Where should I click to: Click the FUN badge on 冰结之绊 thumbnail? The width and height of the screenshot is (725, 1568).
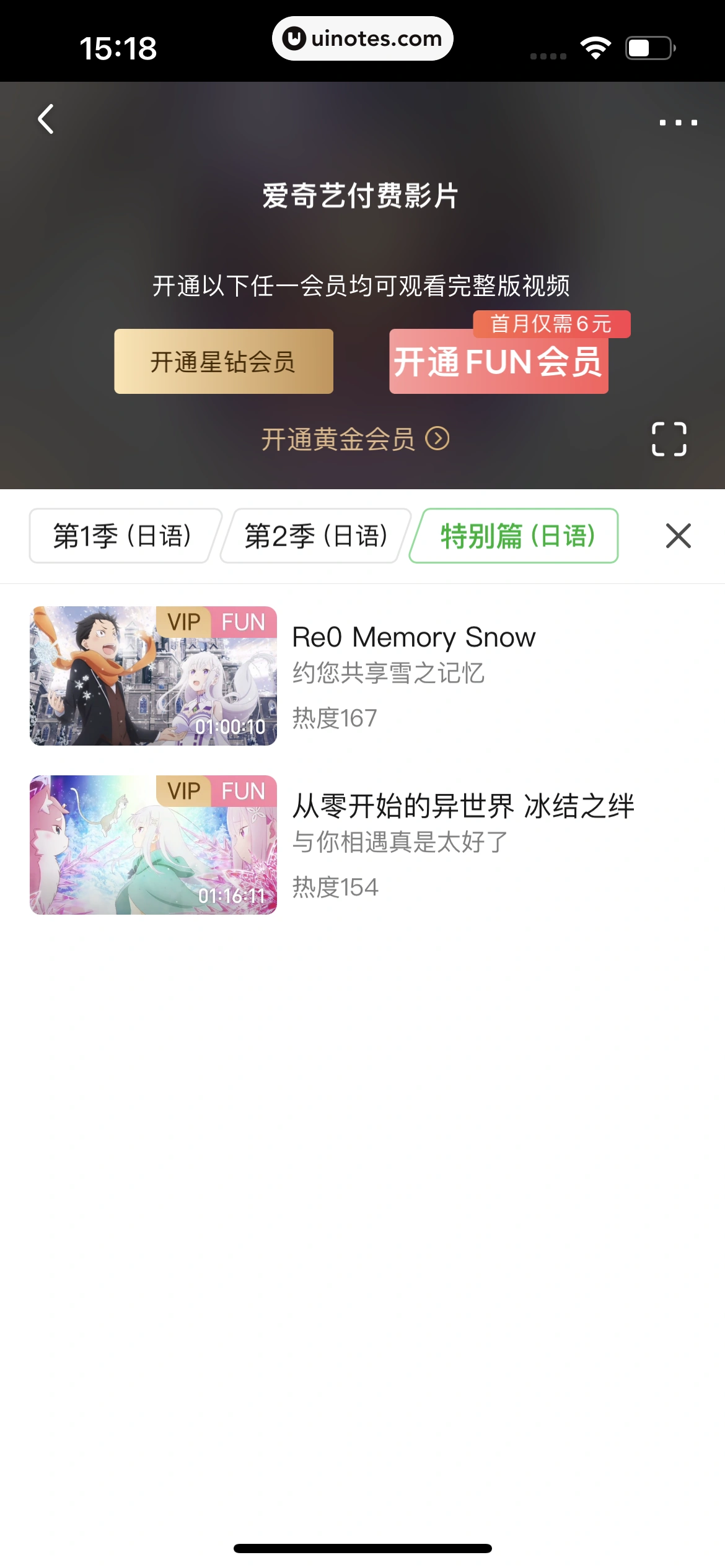[244, 791]
